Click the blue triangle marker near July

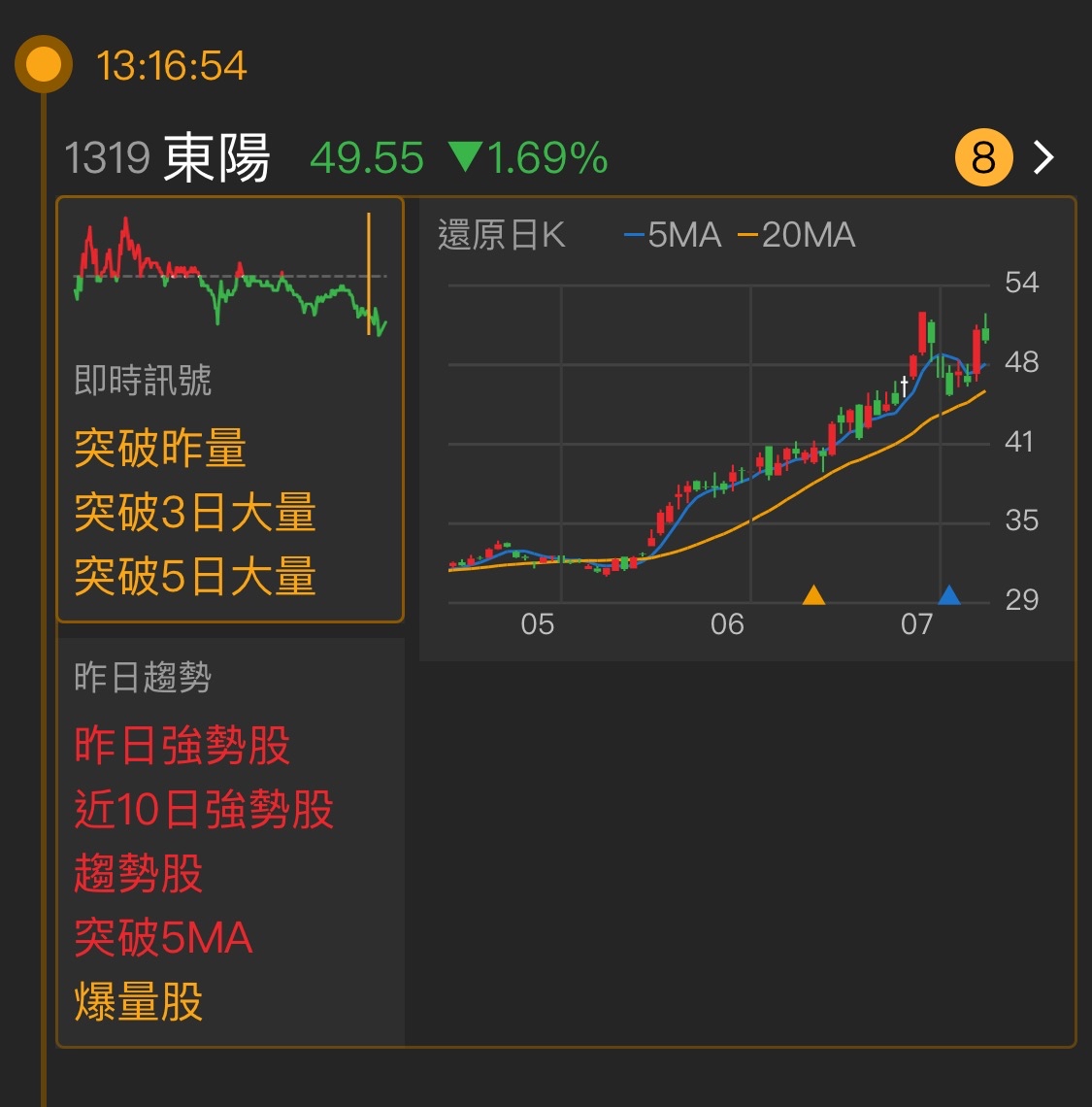[x=949, y=596]
